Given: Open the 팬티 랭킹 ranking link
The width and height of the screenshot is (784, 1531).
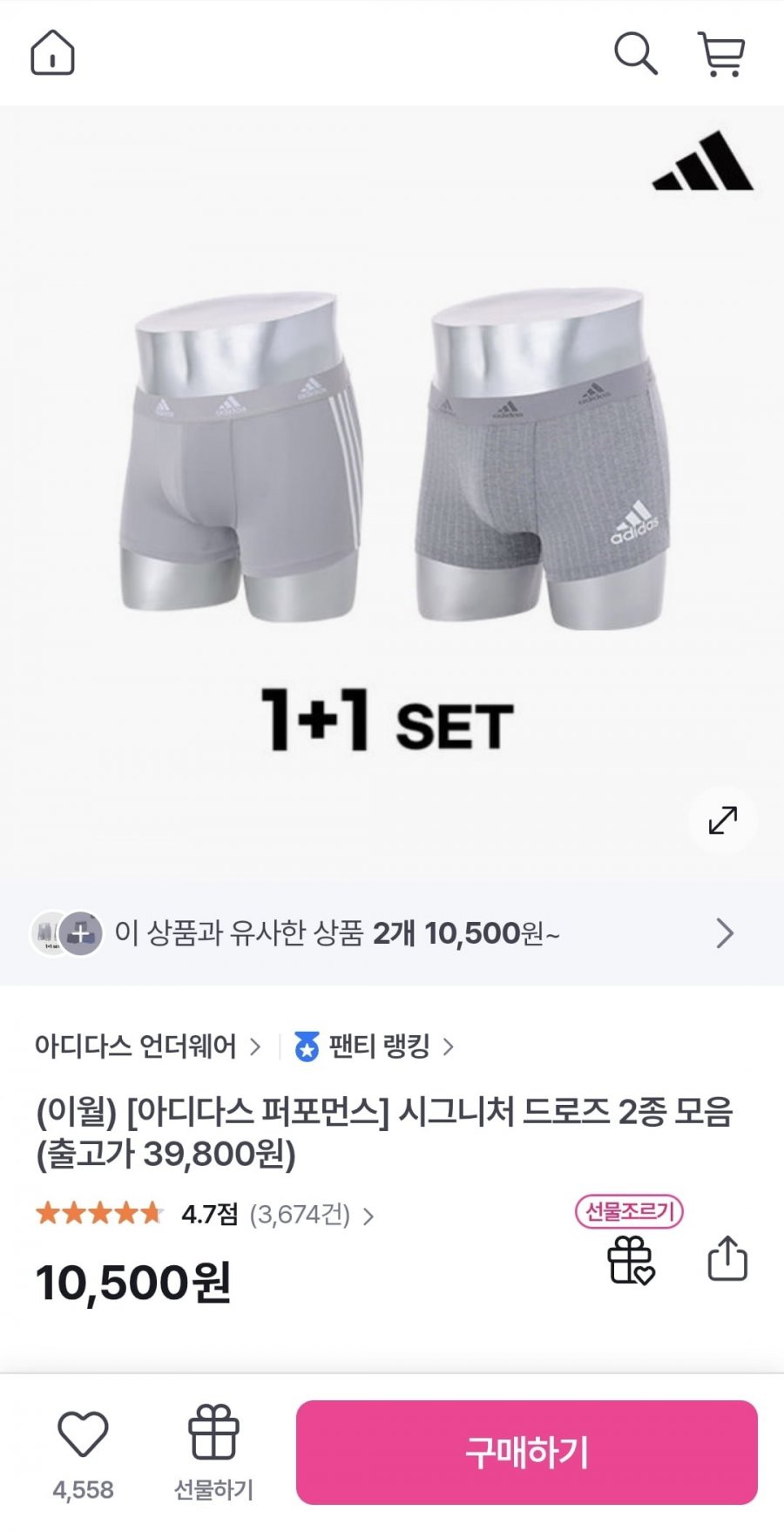Looking at the screenshot, I should (375, 1046).
